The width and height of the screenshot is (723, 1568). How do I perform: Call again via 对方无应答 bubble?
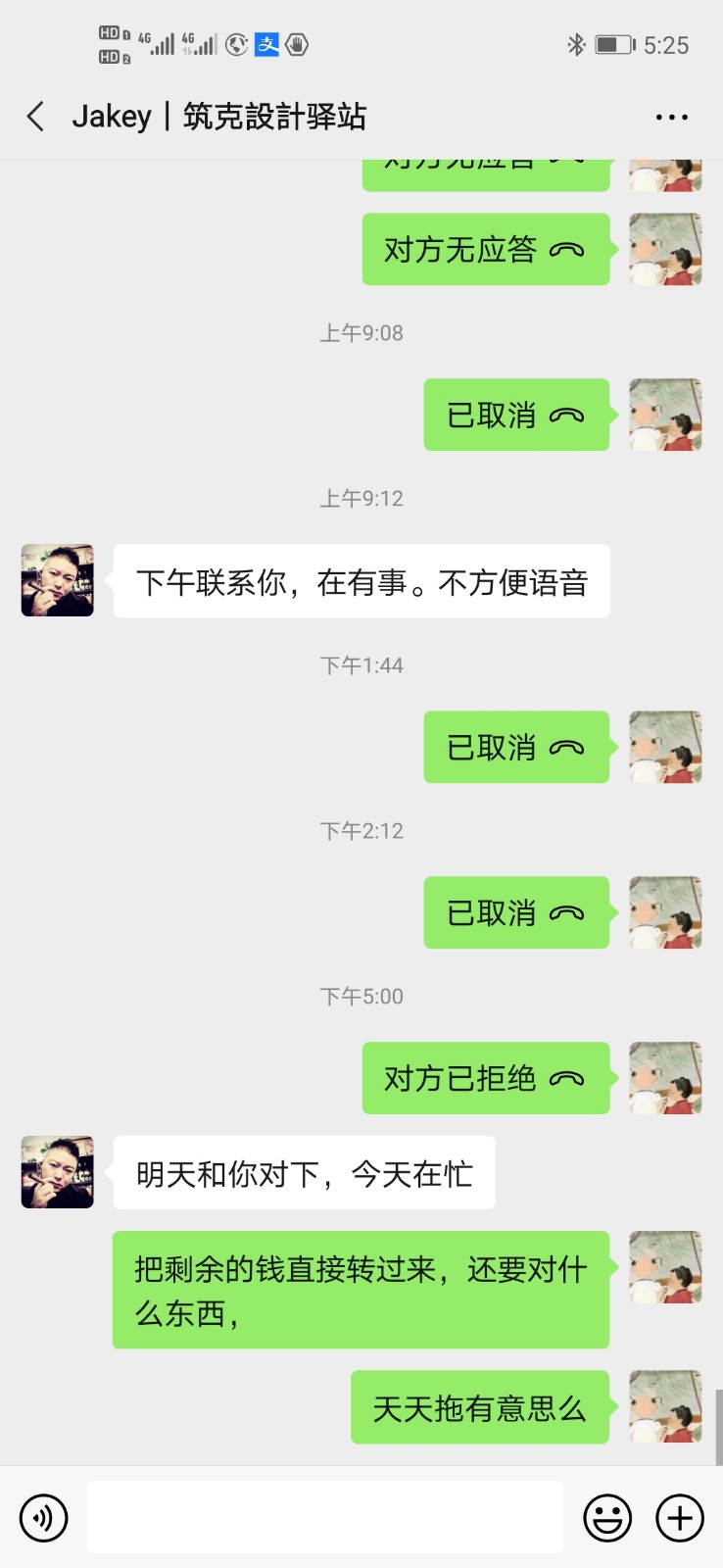coord(485,249)
